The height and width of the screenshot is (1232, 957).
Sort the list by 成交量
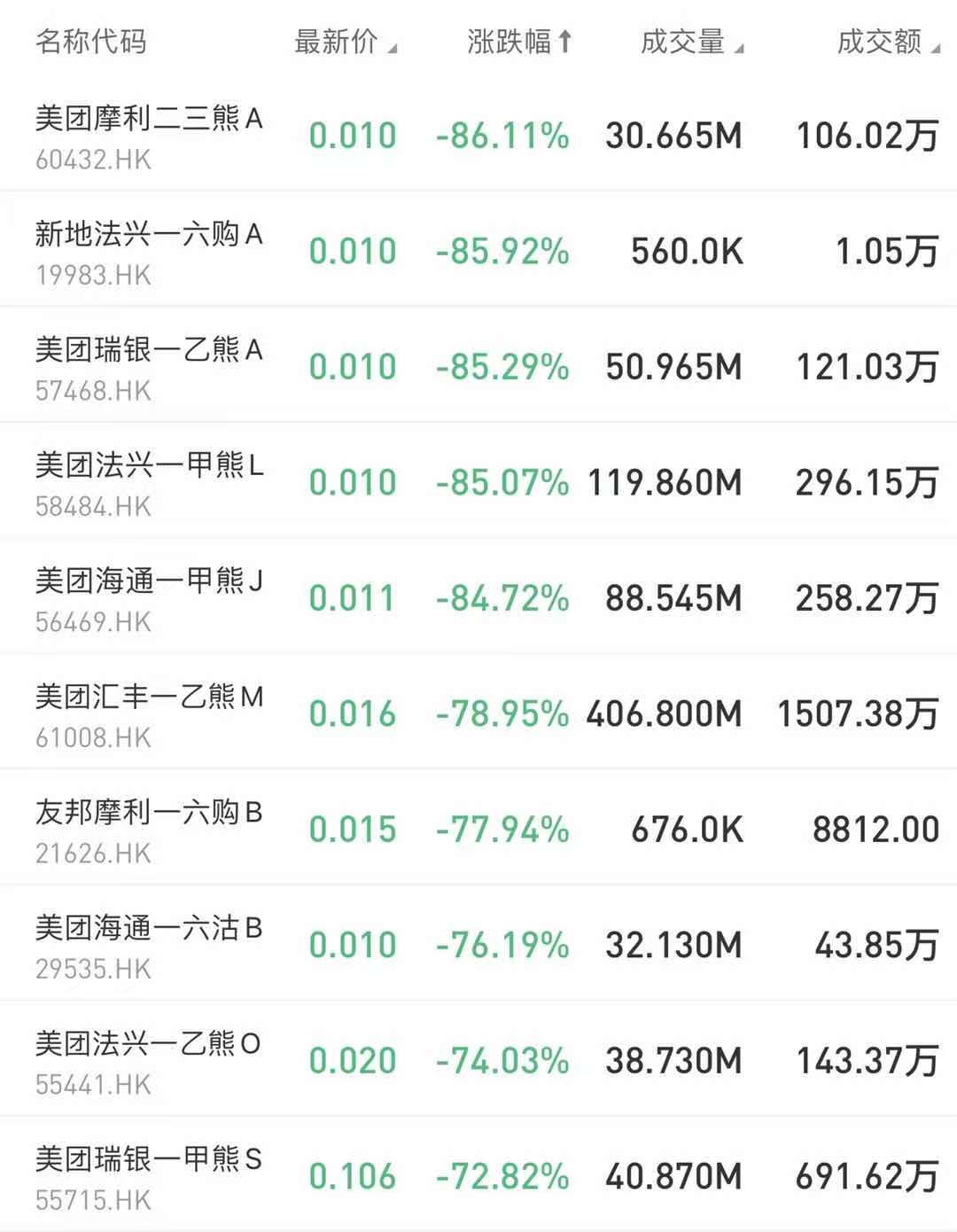pos(691,42)
